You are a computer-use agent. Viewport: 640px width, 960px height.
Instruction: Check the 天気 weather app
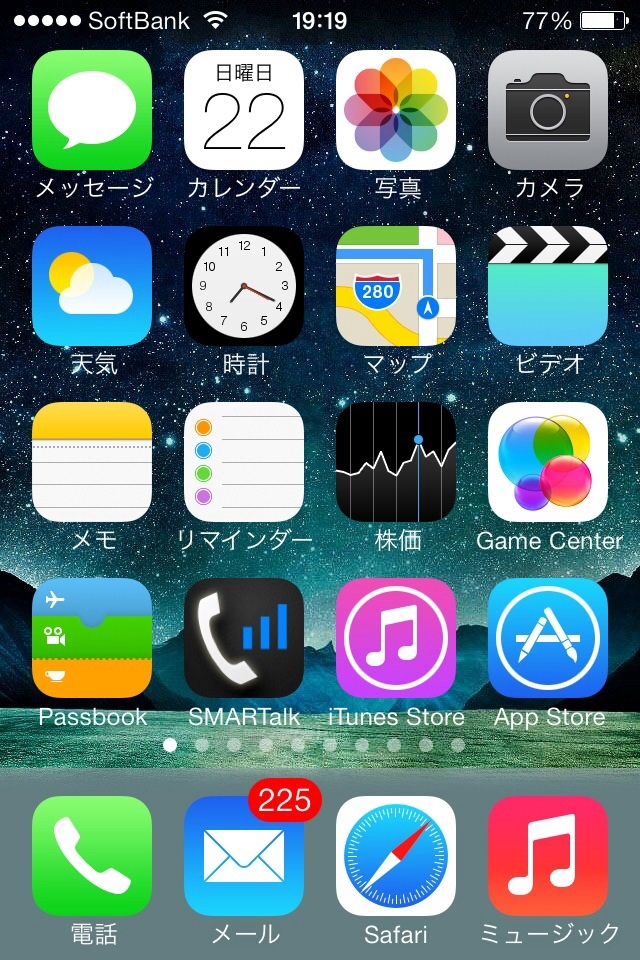coord(92,286)
